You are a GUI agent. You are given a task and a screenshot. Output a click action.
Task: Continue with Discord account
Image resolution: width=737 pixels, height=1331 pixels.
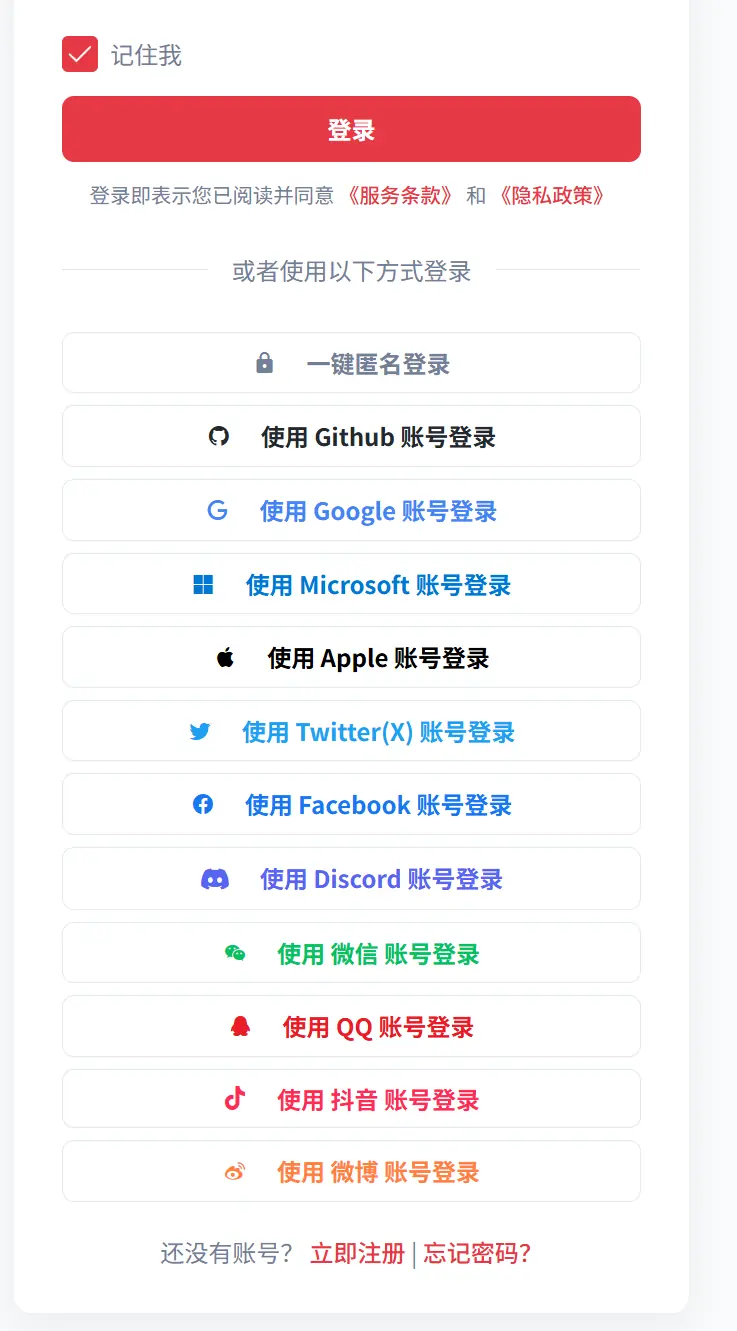(351, 878)
